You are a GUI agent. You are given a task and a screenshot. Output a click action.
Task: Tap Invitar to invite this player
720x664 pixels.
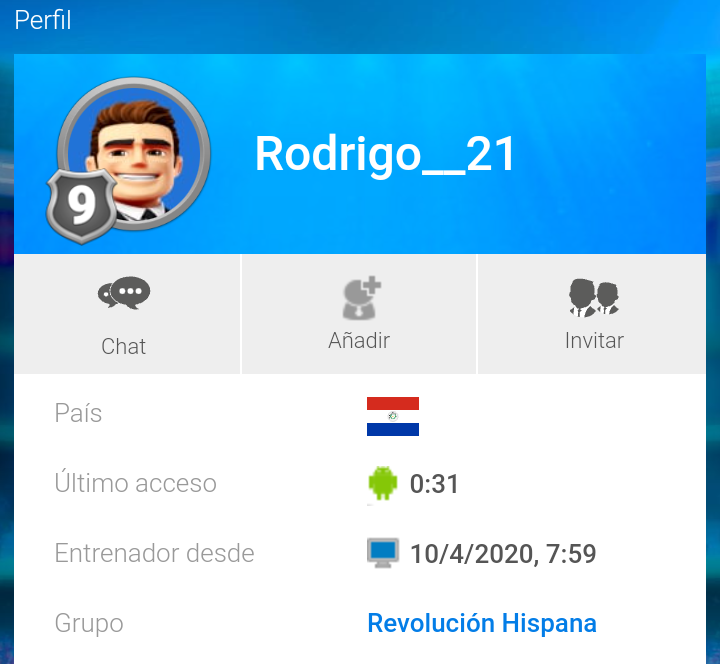[594, 314]
